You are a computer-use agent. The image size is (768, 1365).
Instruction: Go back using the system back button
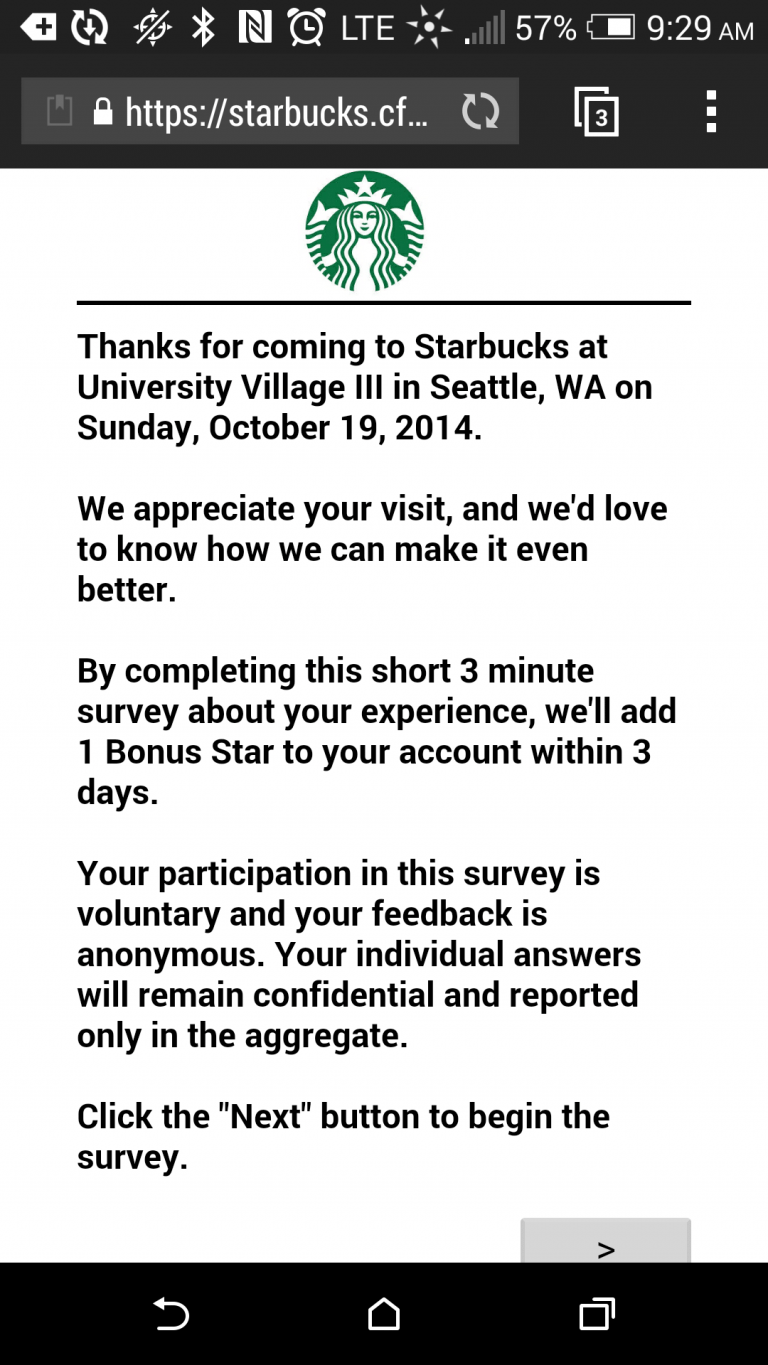click(x=171, y=1313)
